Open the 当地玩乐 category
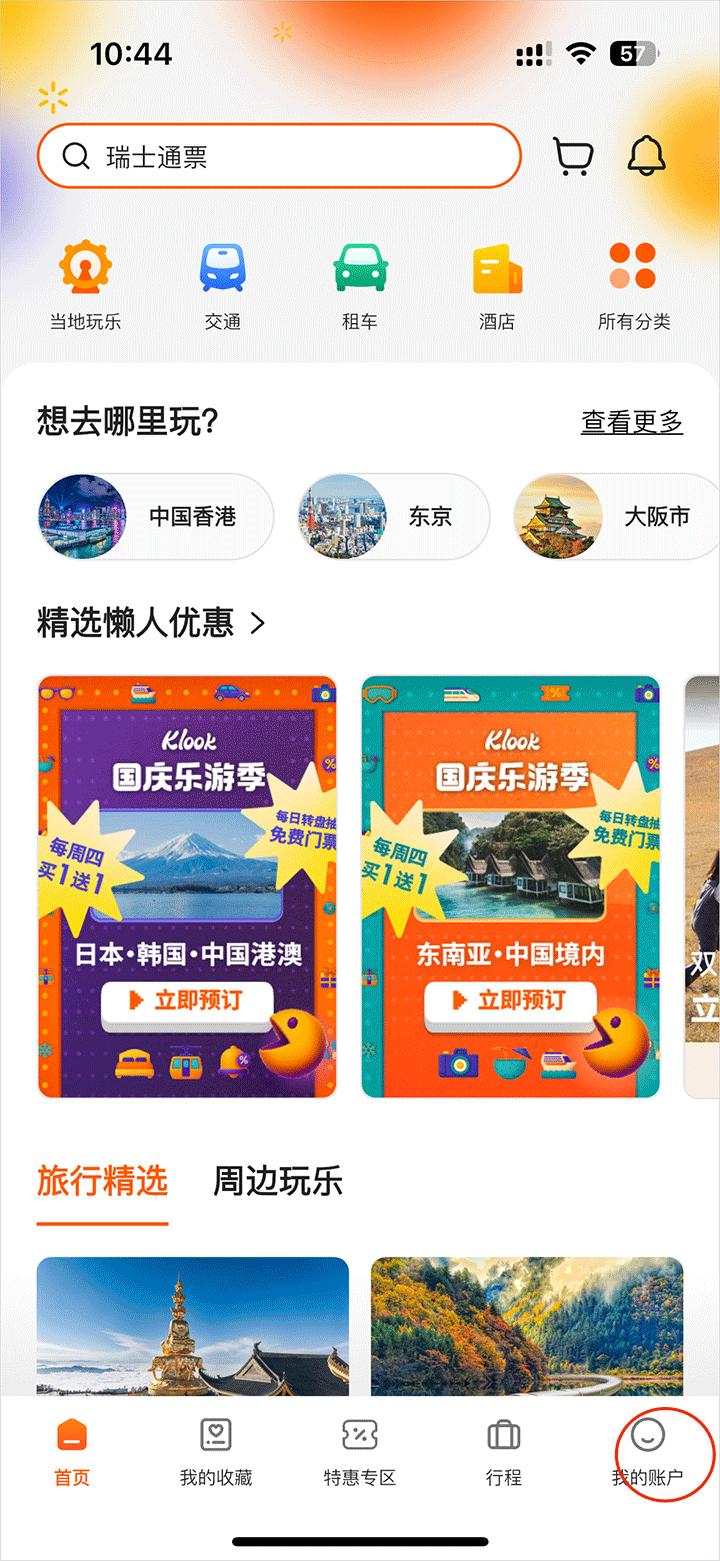 (85, 286)
